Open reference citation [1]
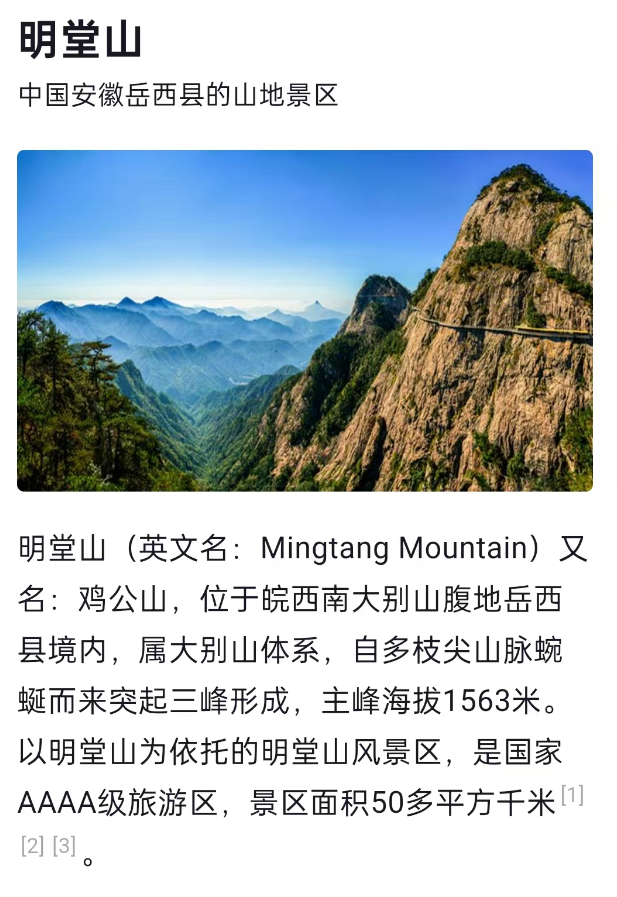 coord(572,796)
